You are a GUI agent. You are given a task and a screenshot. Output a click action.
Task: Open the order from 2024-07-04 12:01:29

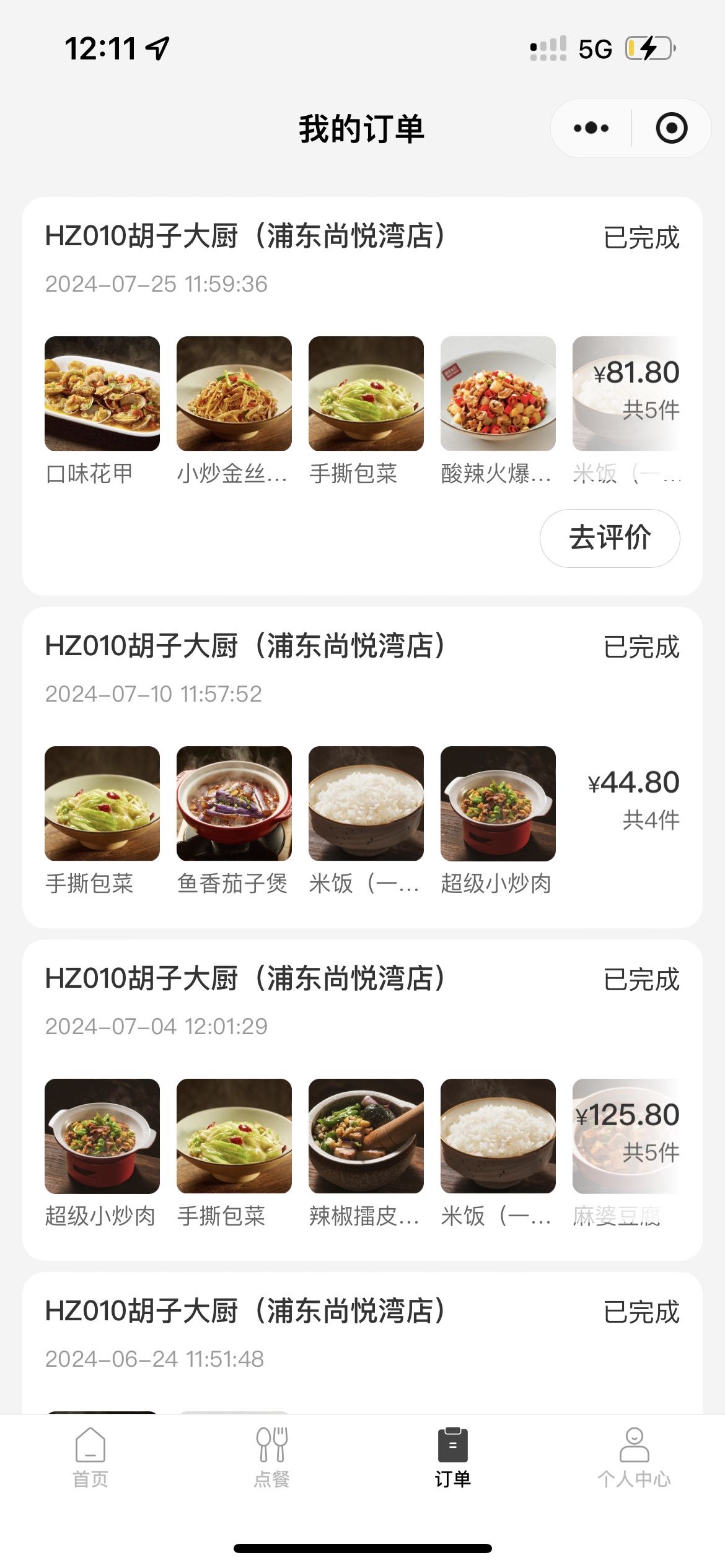point(362,1100)
